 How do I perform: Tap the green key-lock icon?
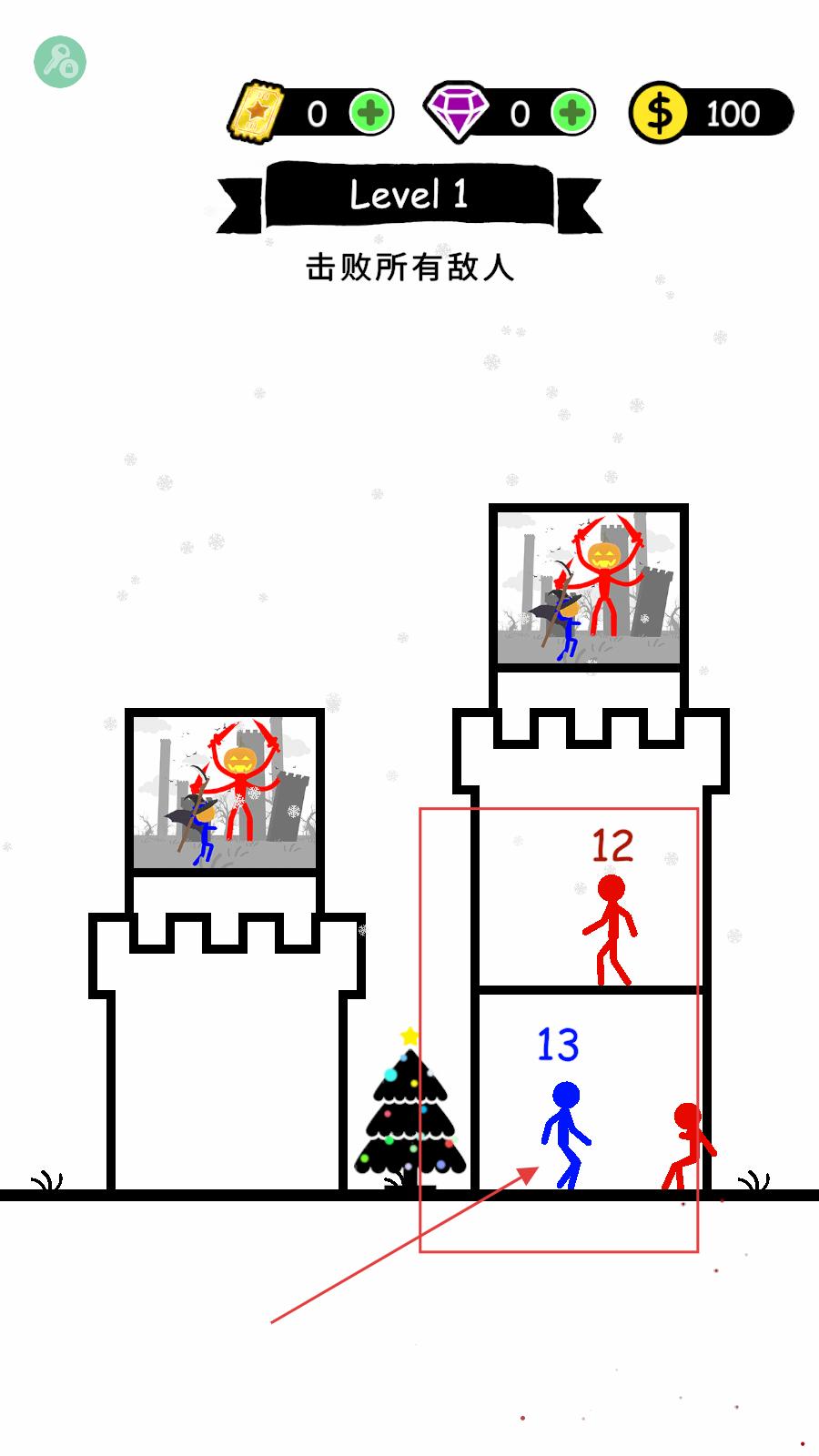coord(60,62)
